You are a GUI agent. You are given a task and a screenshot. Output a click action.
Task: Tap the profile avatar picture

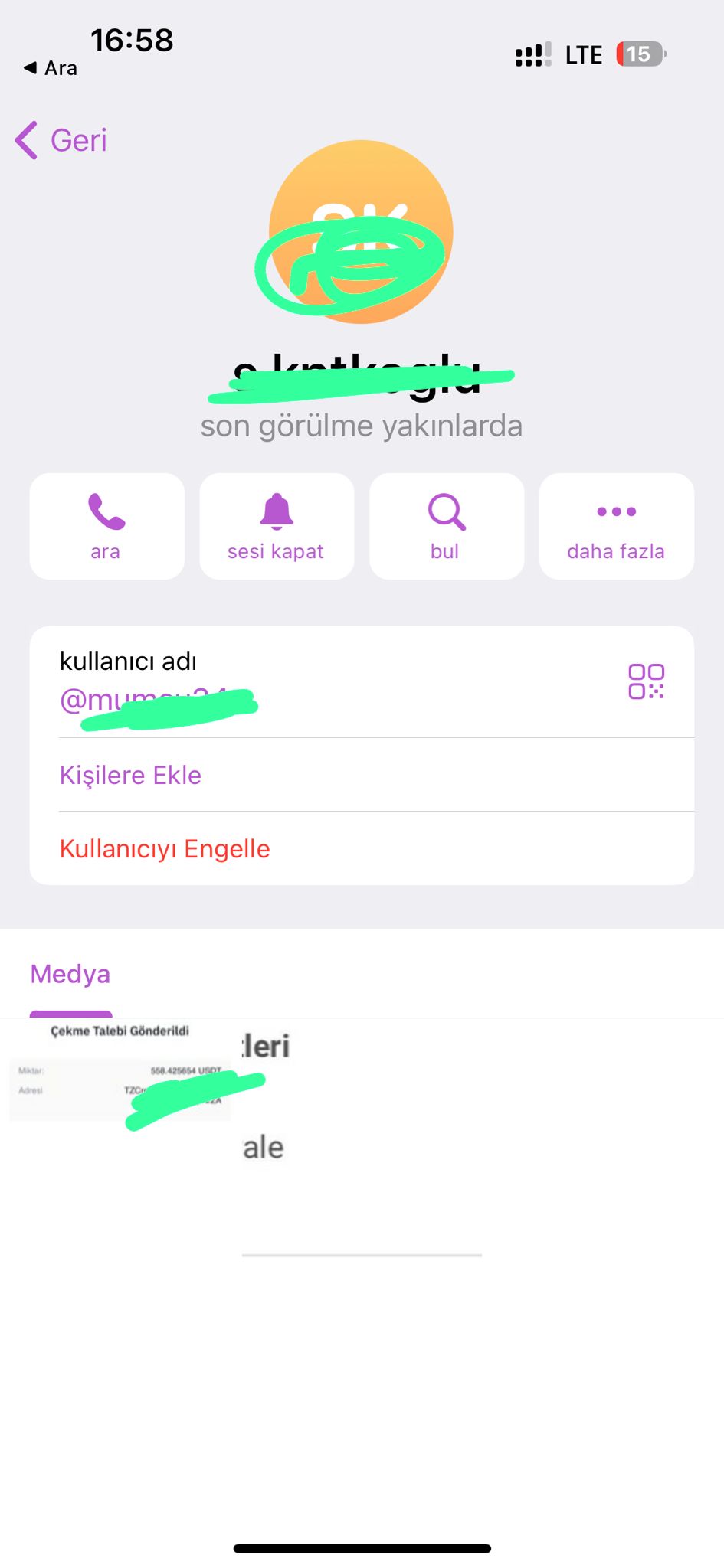[361, 232]
